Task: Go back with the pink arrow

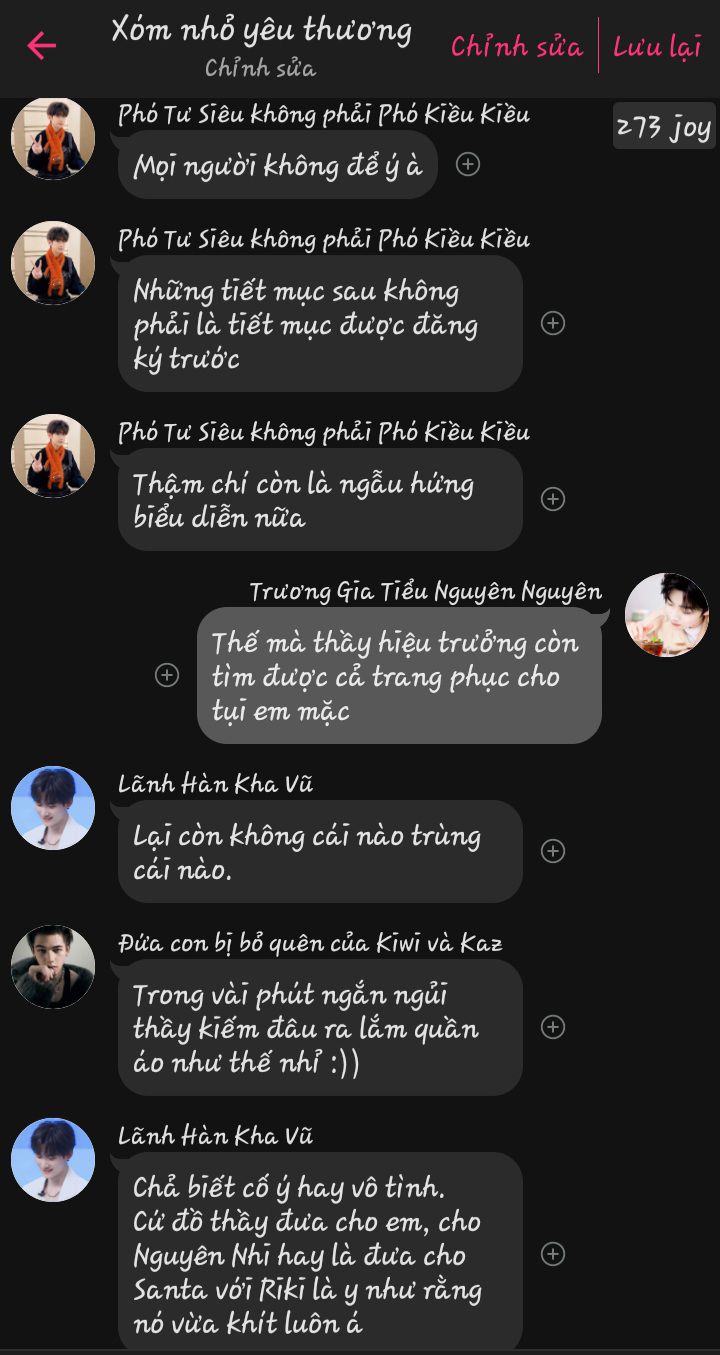Action: click(x=41, y=46)
